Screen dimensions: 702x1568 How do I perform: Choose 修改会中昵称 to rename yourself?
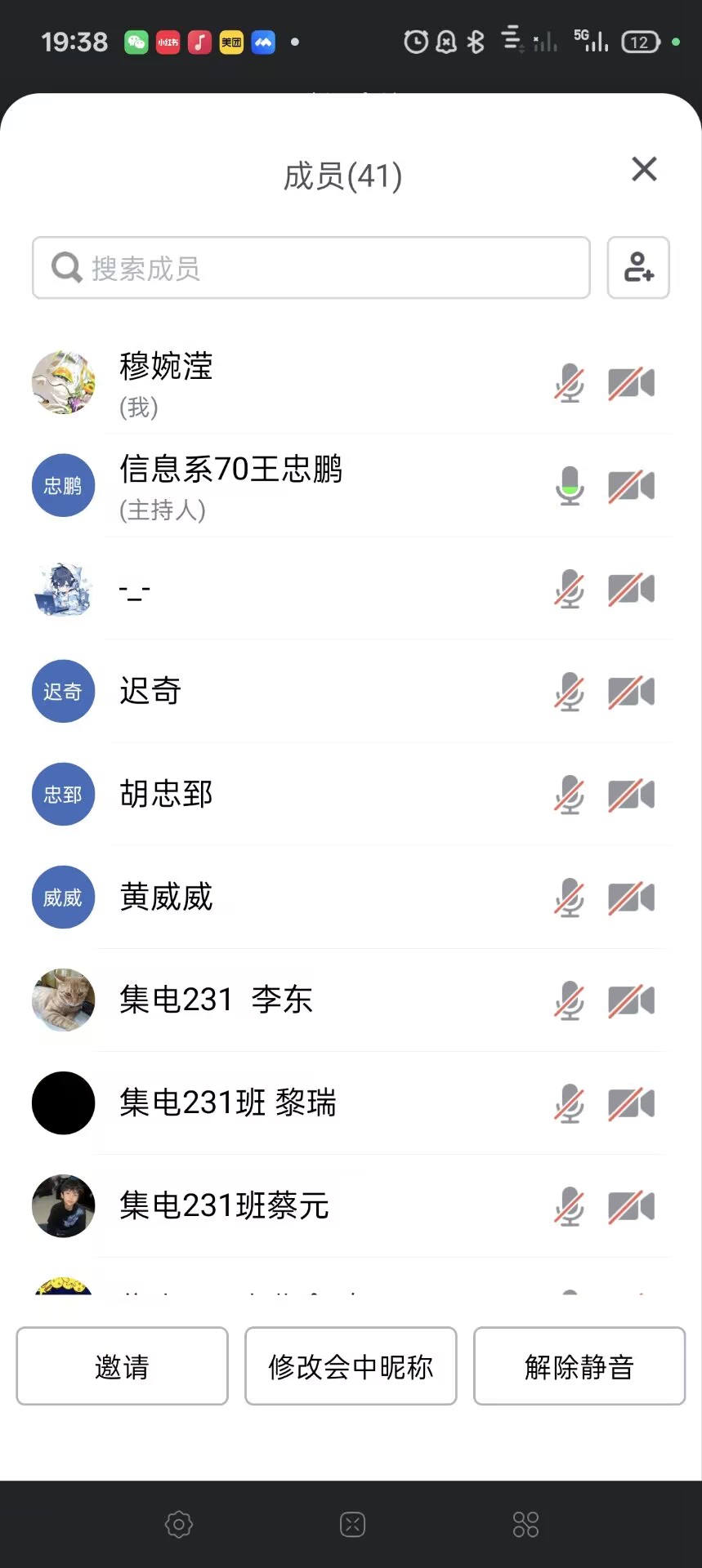coord(351,1365)
